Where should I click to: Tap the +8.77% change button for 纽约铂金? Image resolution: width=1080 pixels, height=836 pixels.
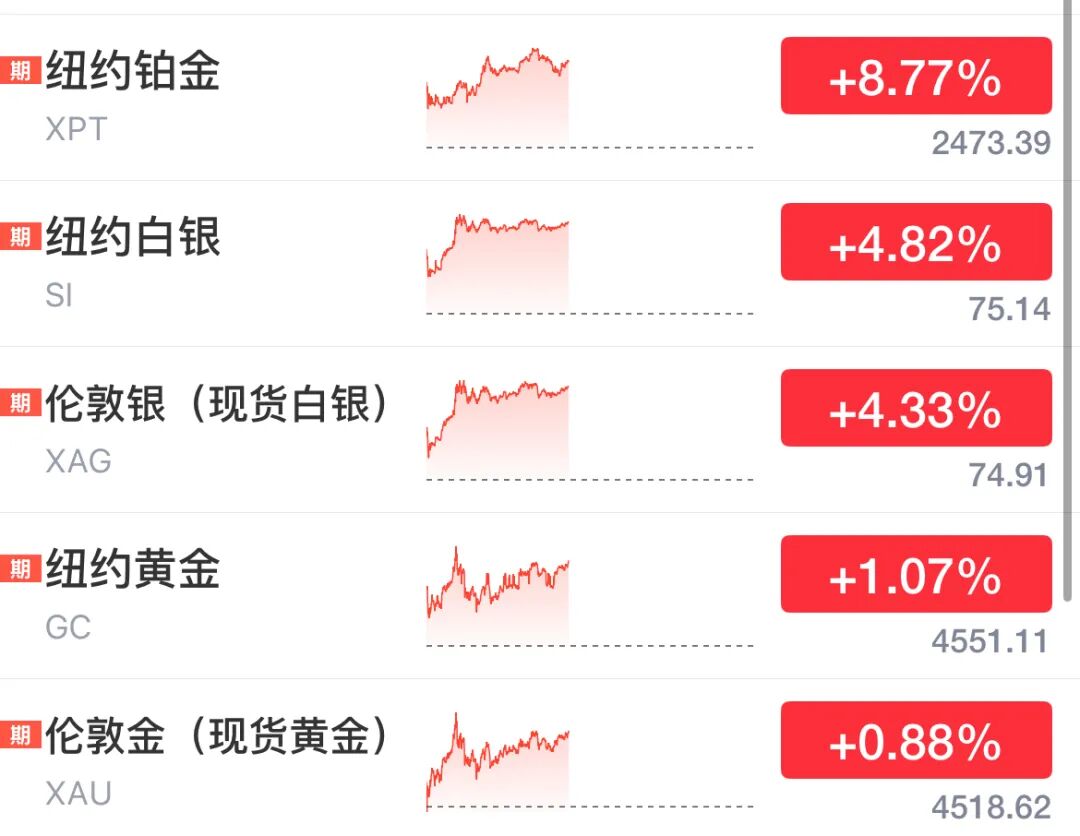[915, 77]
